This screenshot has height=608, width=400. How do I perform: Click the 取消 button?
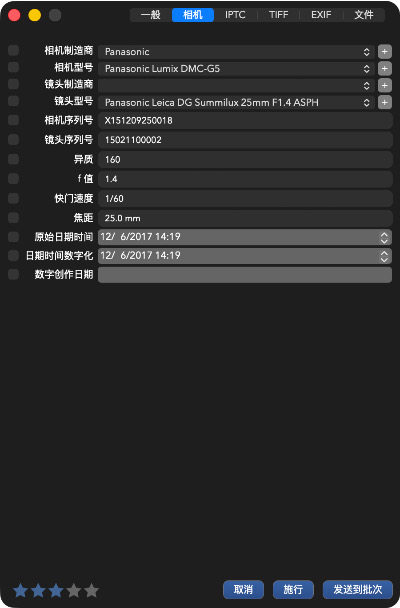coord(243,590)
